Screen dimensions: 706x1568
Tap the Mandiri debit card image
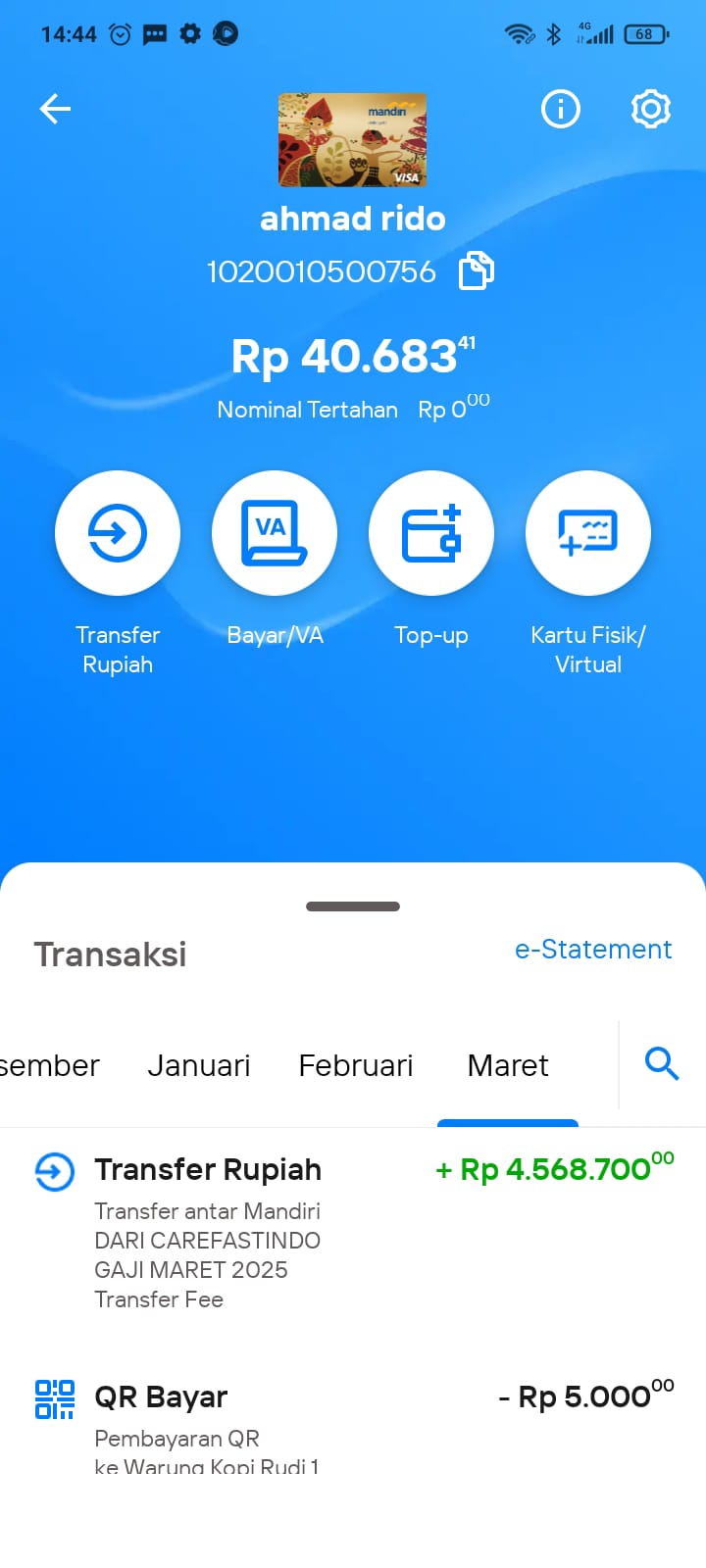point(353,139)
